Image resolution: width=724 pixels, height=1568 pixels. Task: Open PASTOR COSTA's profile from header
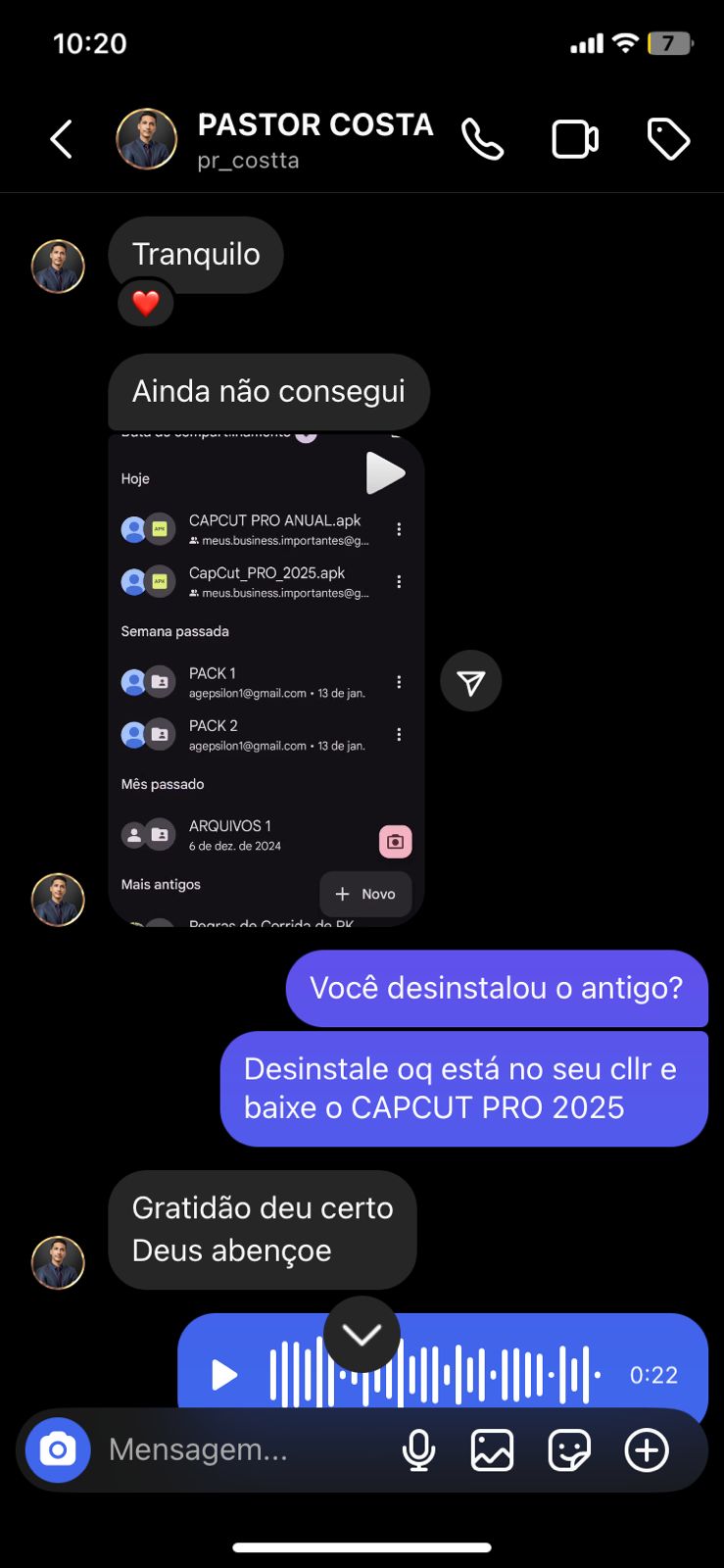pos(314,139)
